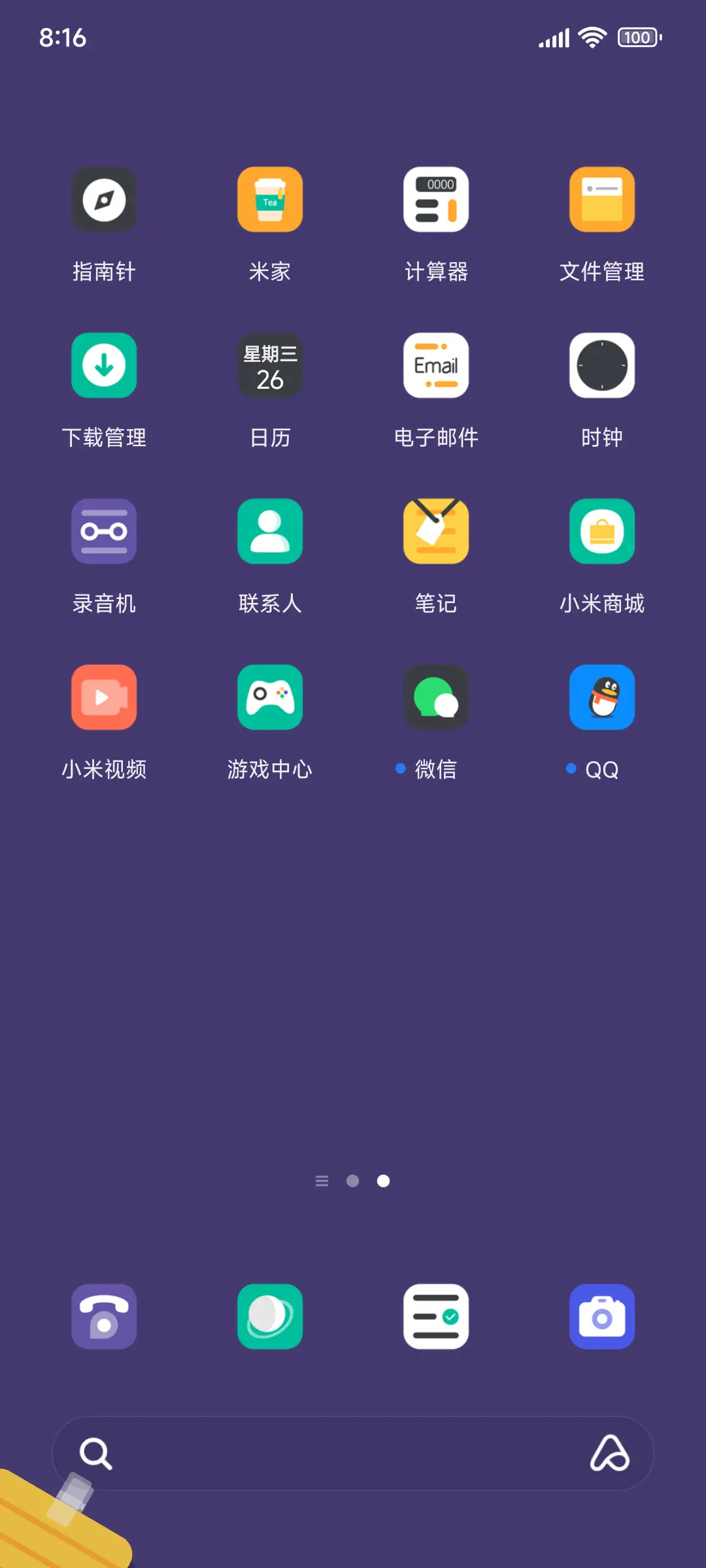
Task: Open the 笔记 notes app
Action: [x=436, y=531]
